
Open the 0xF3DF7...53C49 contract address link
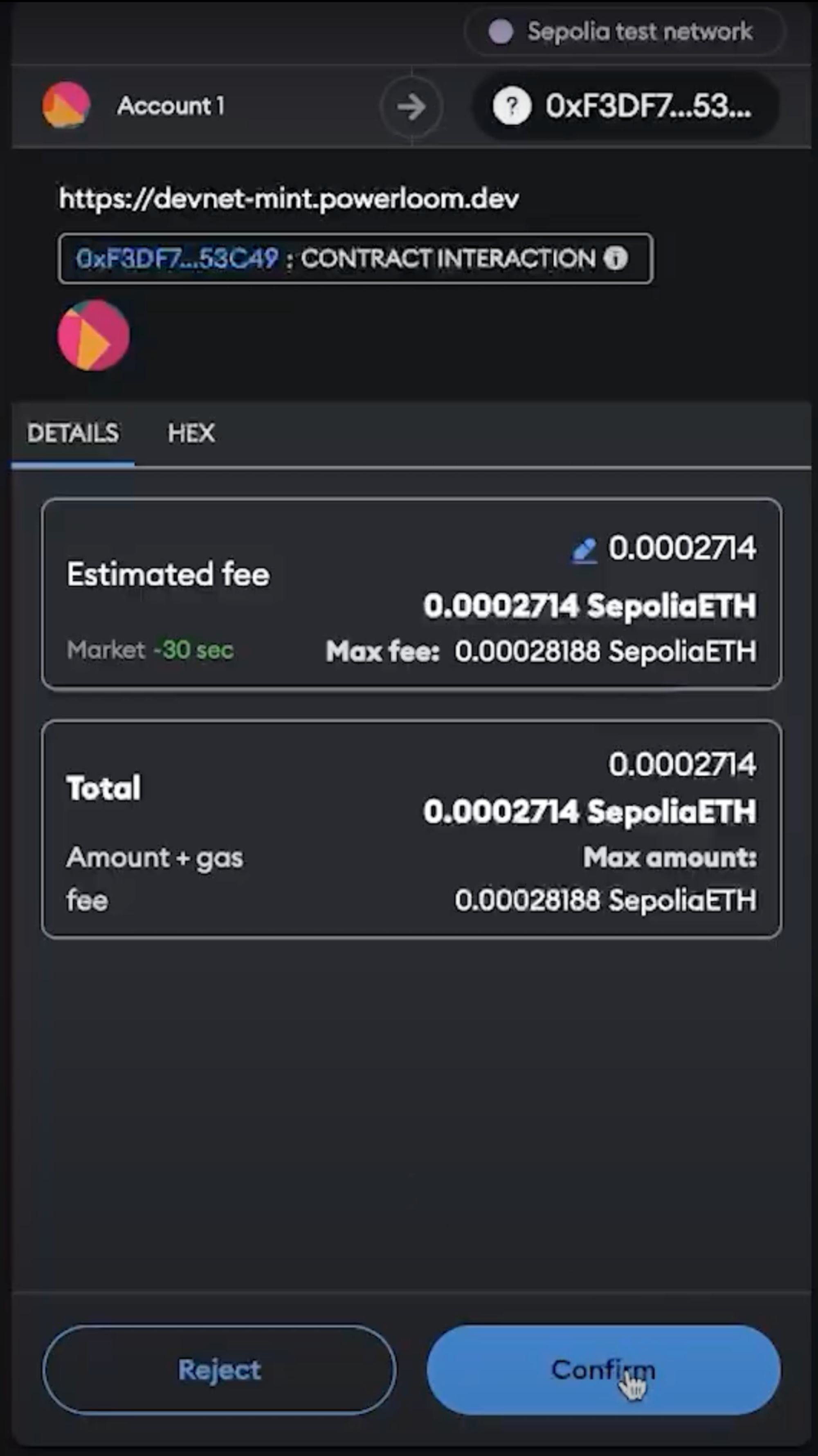click(177, 259)
